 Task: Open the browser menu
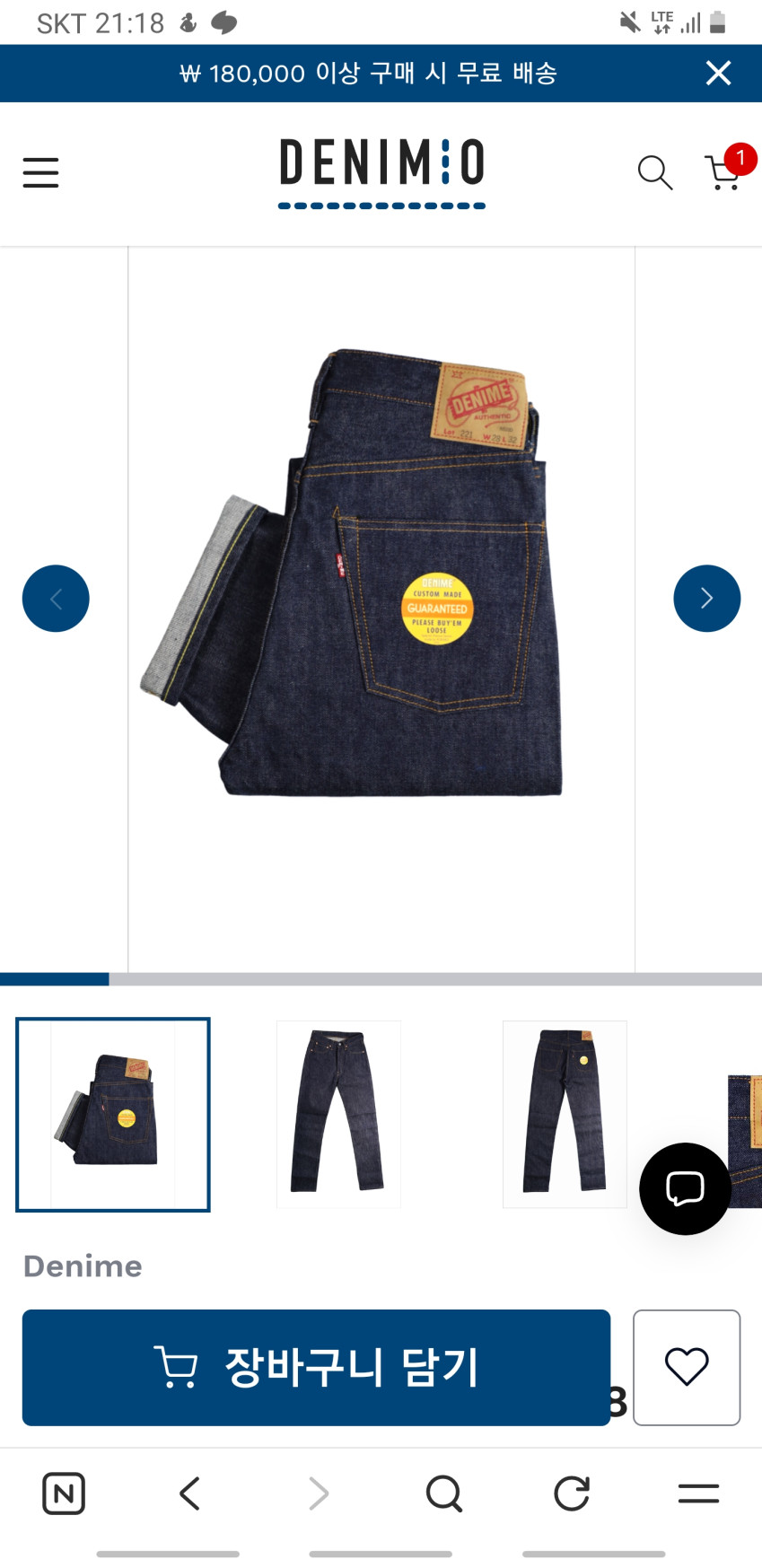click(x=698, y=1494)
